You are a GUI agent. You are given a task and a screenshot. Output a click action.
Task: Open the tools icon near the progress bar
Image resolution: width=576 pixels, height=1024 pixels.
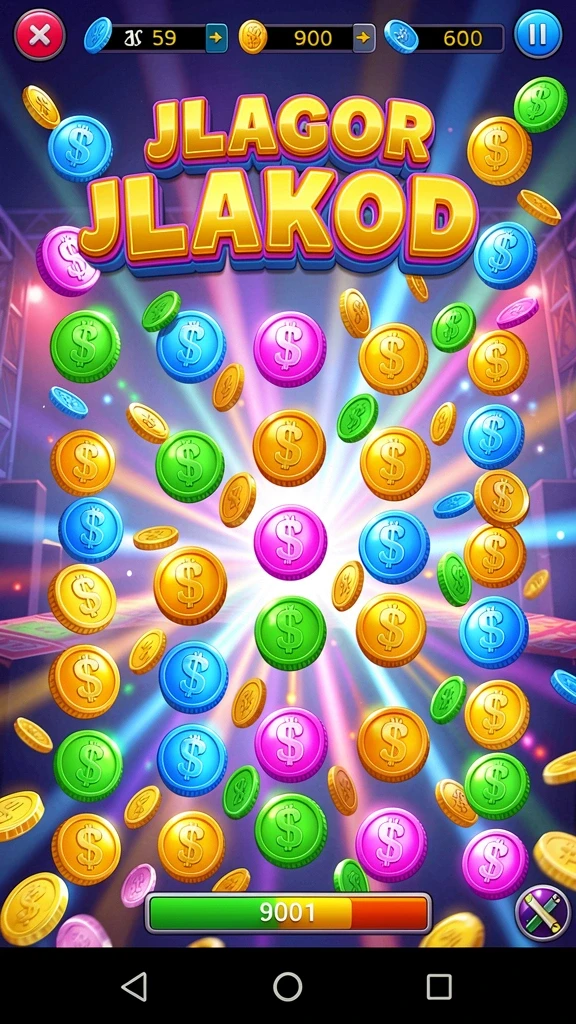542,912
